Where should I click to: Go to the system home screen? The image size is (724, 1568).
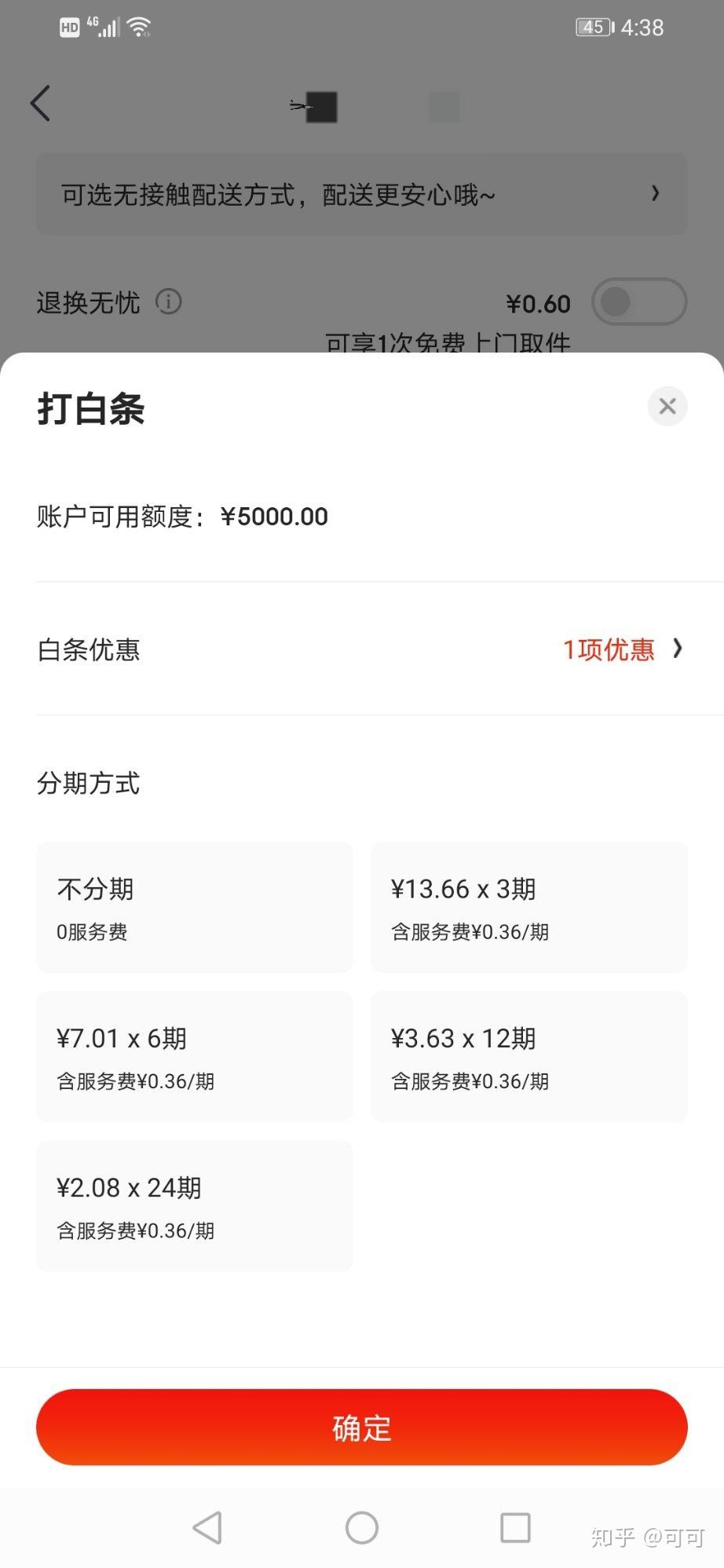pyautogui.click(x=361, y=1527)
